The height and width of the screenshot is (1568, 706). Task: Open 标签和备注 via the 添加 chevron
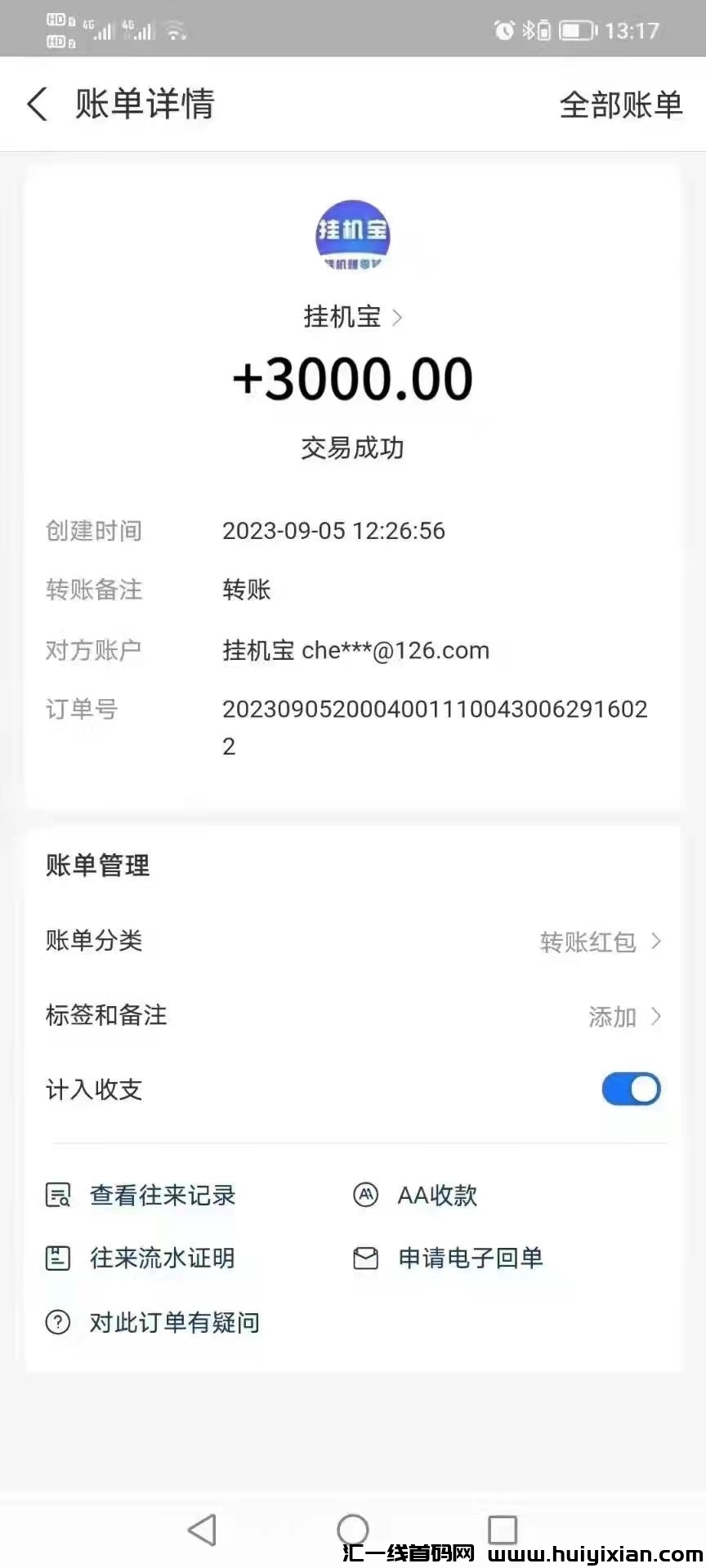click(x=654, y=1017)
